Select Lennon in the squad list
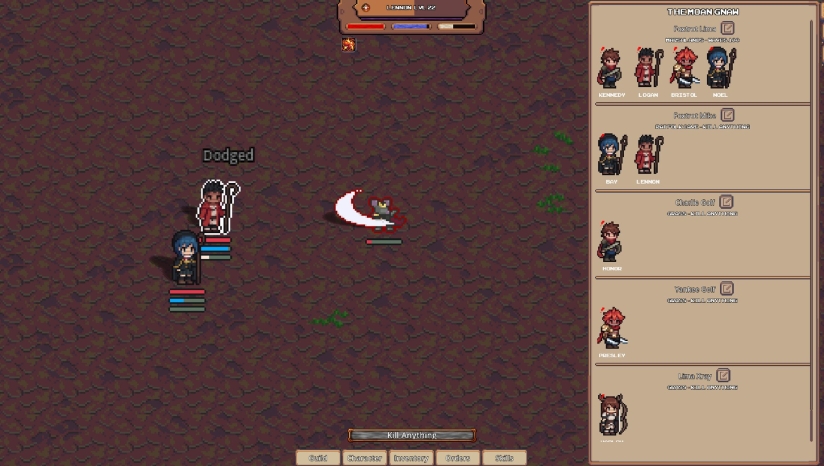The image size is (824, 466). click(647, 156)
